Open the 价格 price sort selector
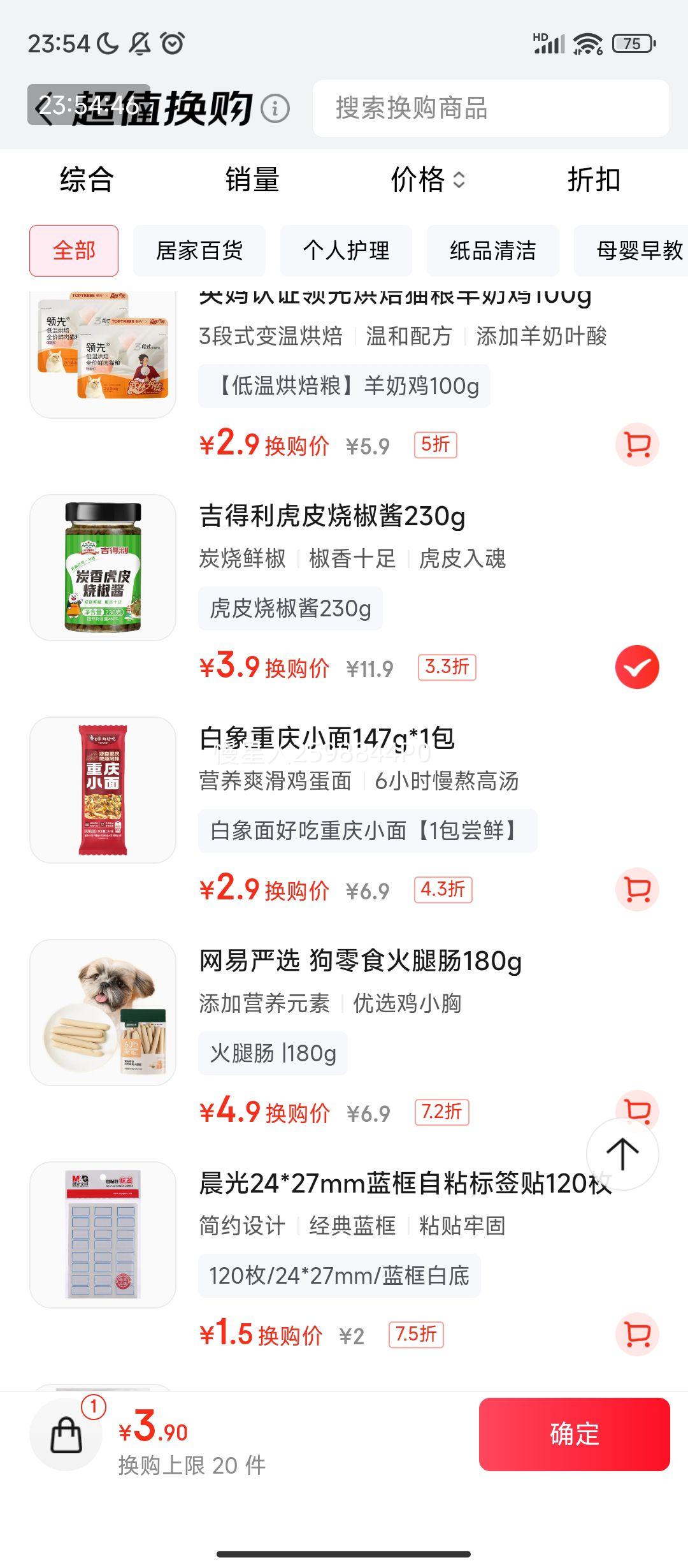The width and height of the screenshot is (688, 1568). click(x=426, y=181)
